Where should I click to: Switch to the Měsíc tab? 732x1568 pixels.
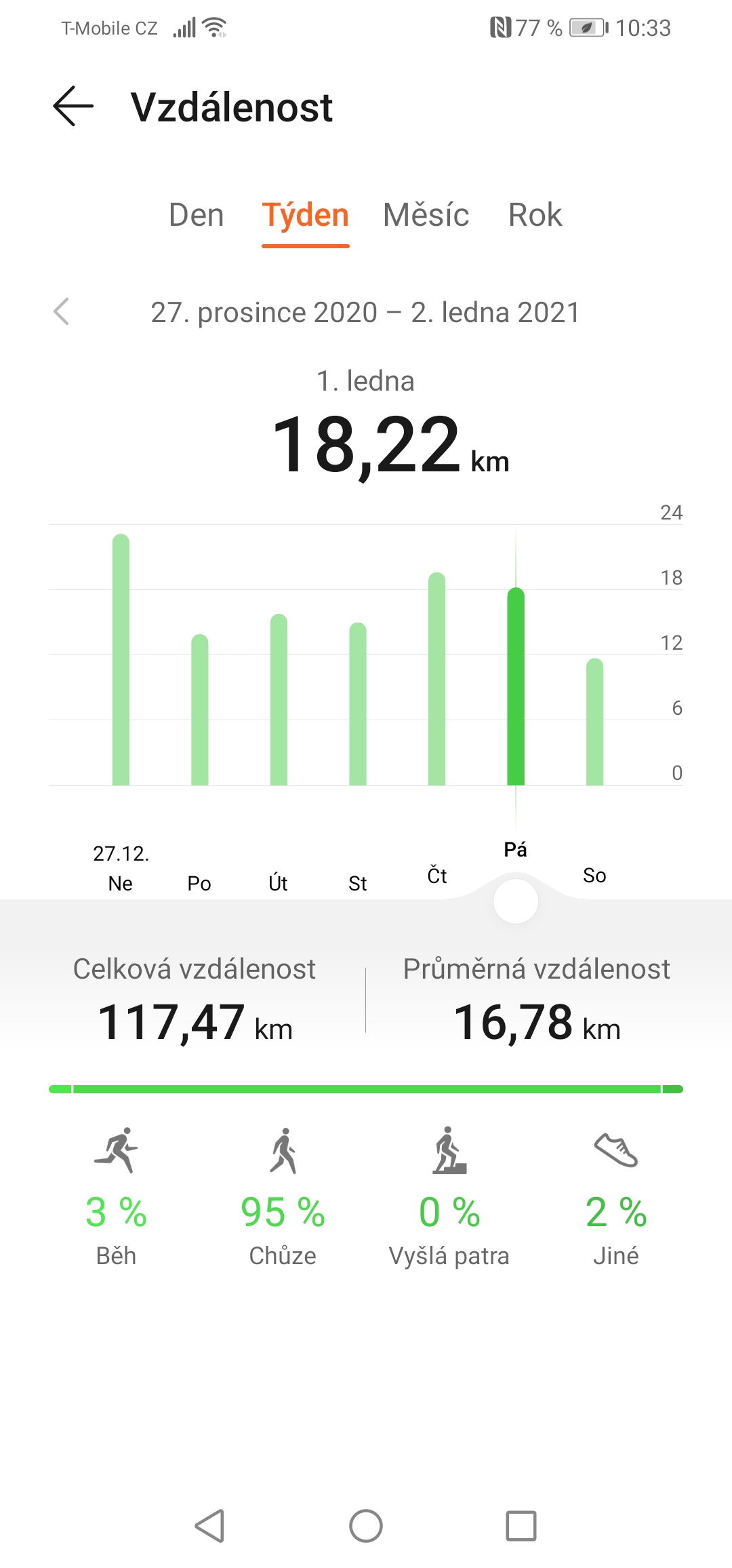click(426, 215)
